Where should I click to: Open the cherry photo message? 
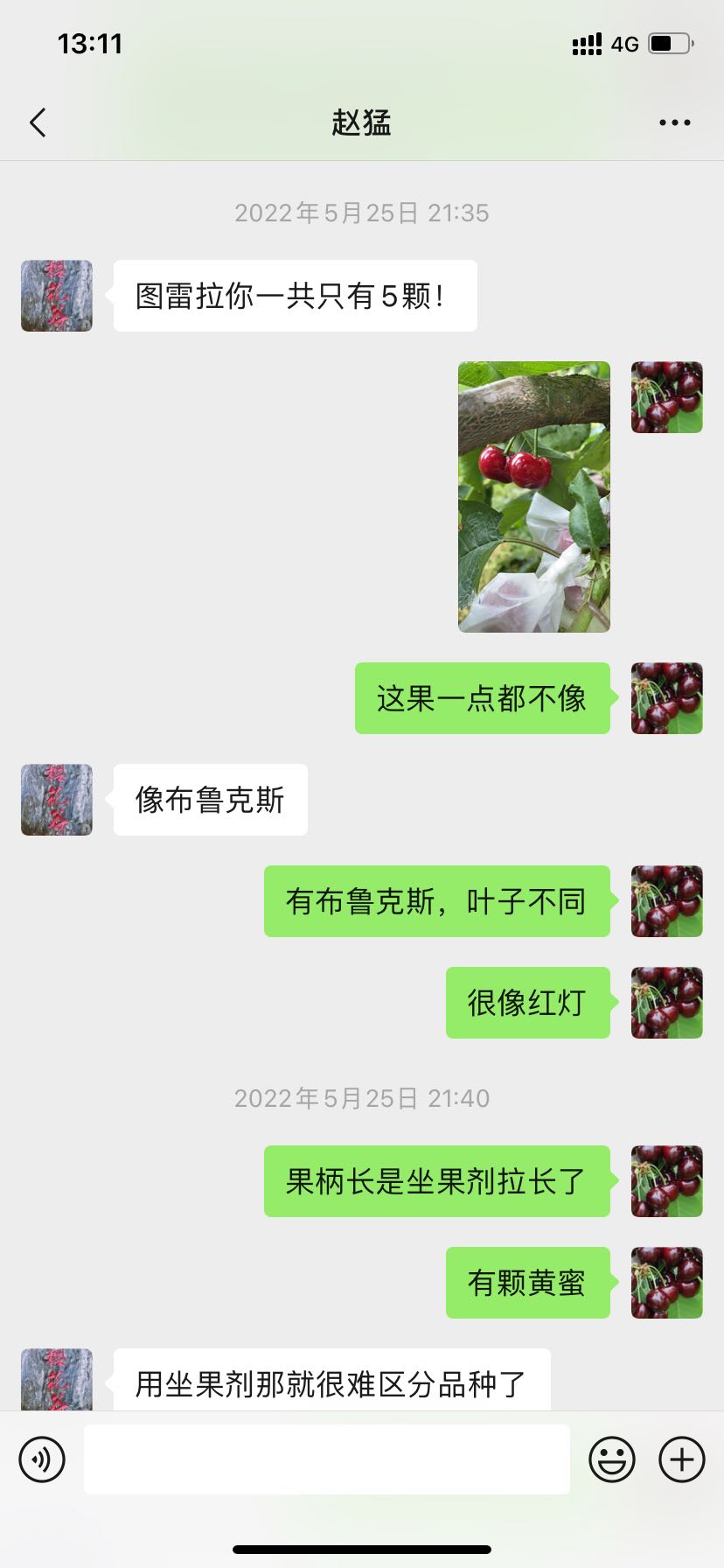533,496
